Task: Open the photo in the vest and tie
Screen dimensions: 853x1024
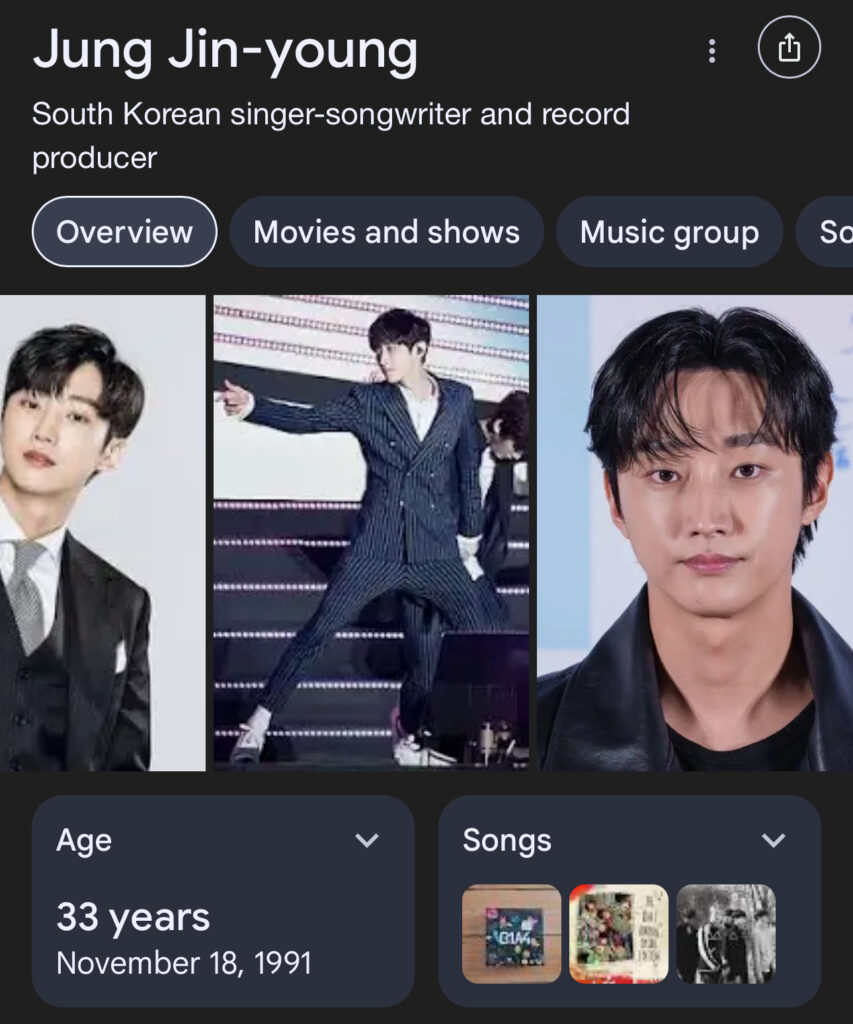Action: point(100,532)
